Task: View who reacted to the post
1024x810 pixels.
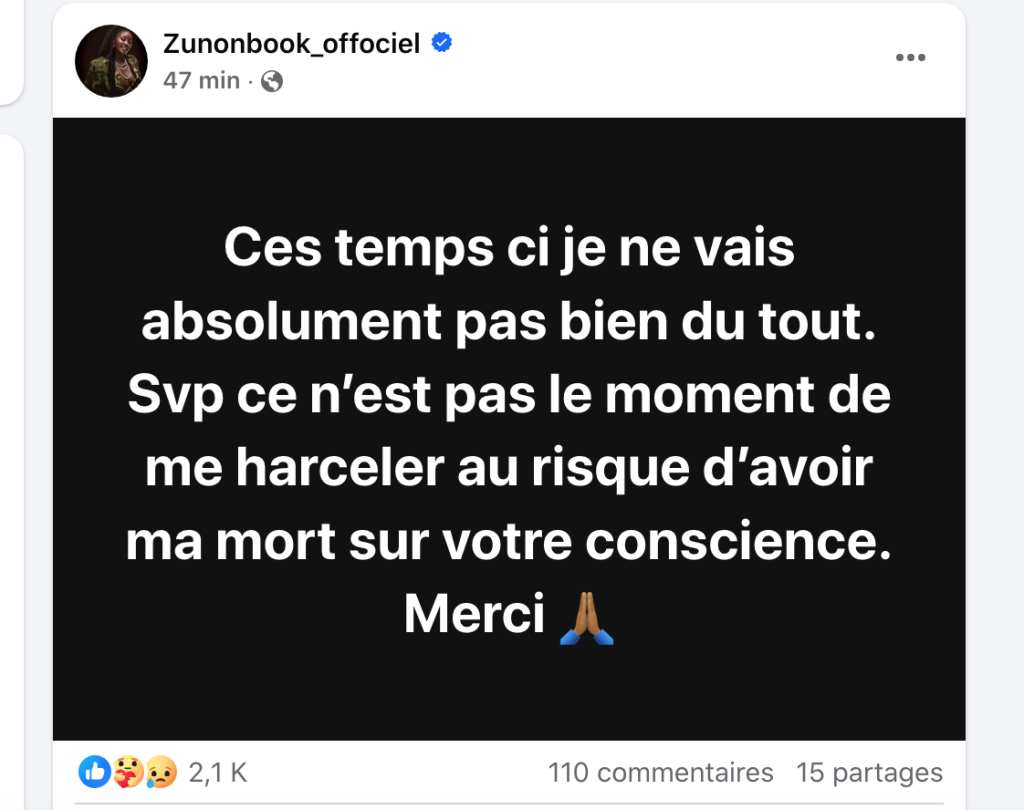Action: pos(164,773)
